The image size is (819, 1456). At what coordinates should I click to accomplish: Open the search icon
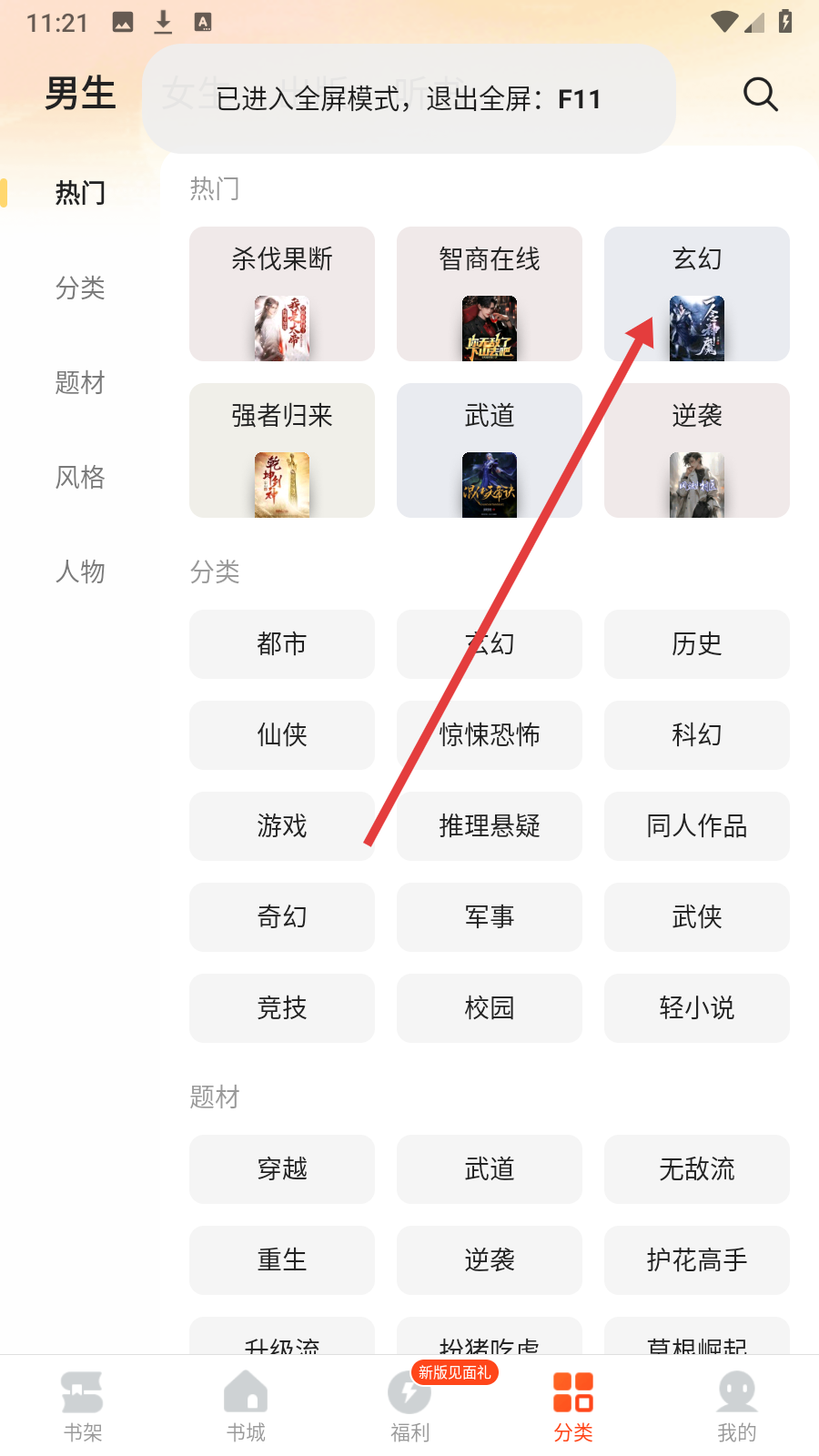pos(760,94)
